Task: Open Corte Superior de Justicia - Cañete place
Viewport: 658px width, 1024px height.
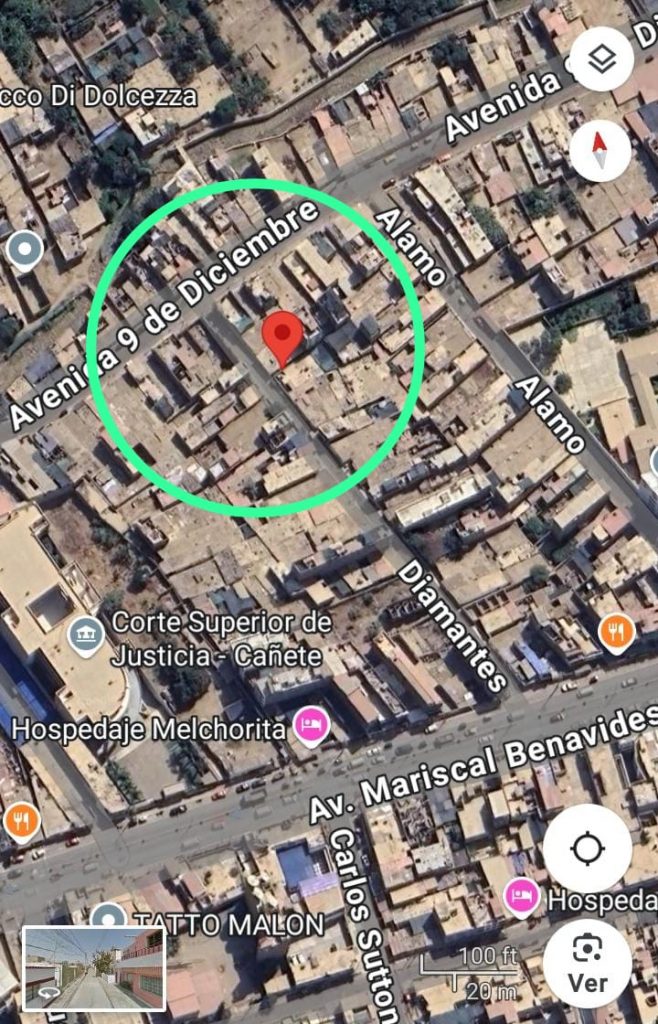Action: [86, 636]
